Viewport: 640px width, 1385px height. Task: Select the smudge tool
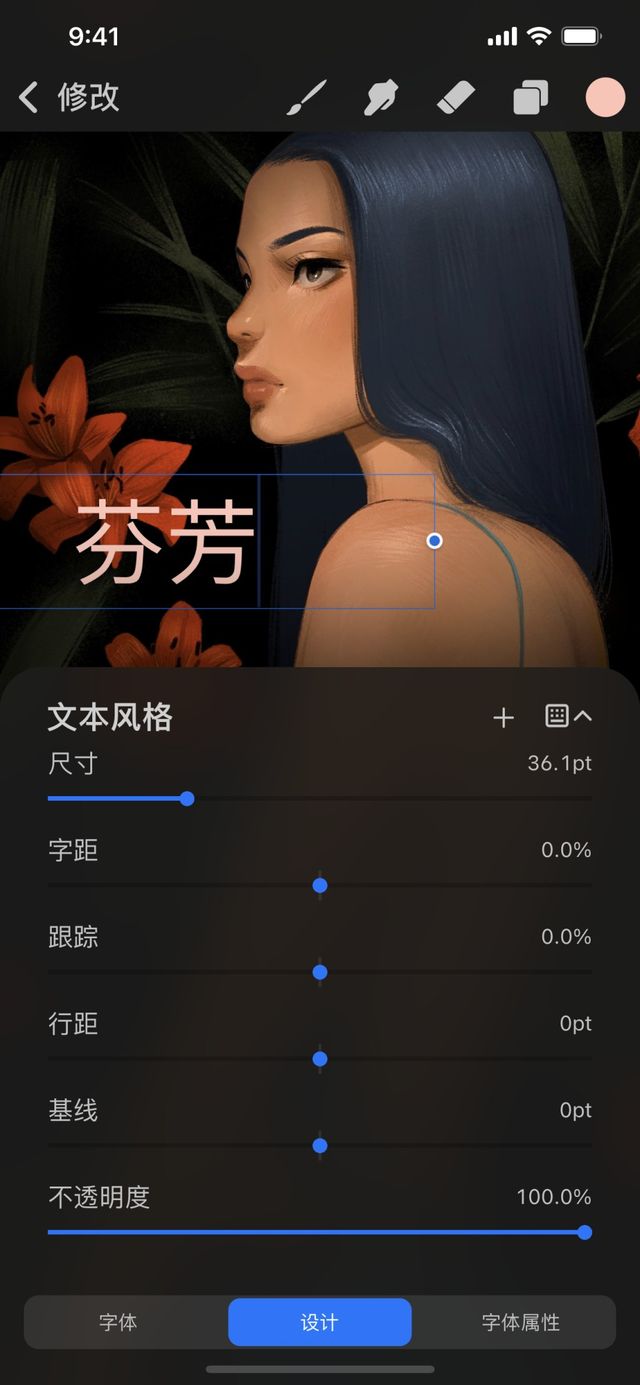[381, 98]
